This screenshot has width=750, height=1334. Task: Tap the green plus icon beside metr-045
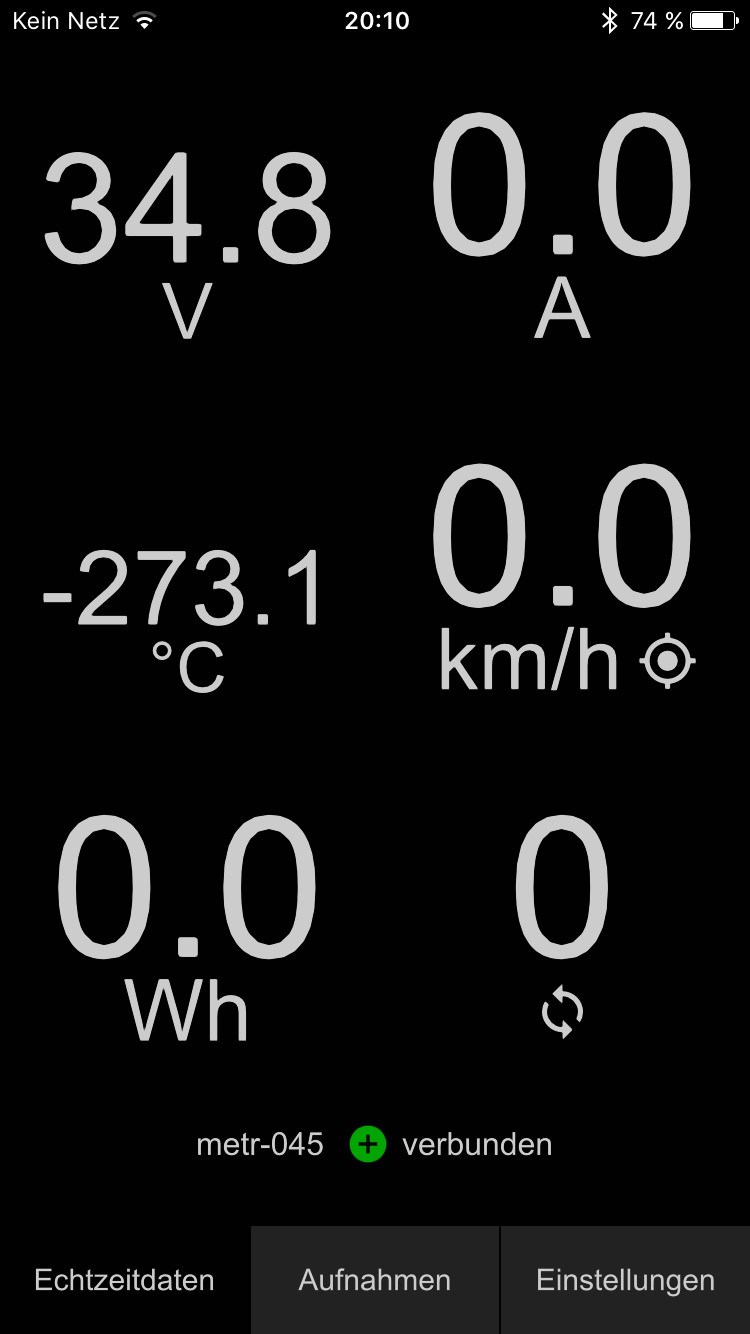368,1144
